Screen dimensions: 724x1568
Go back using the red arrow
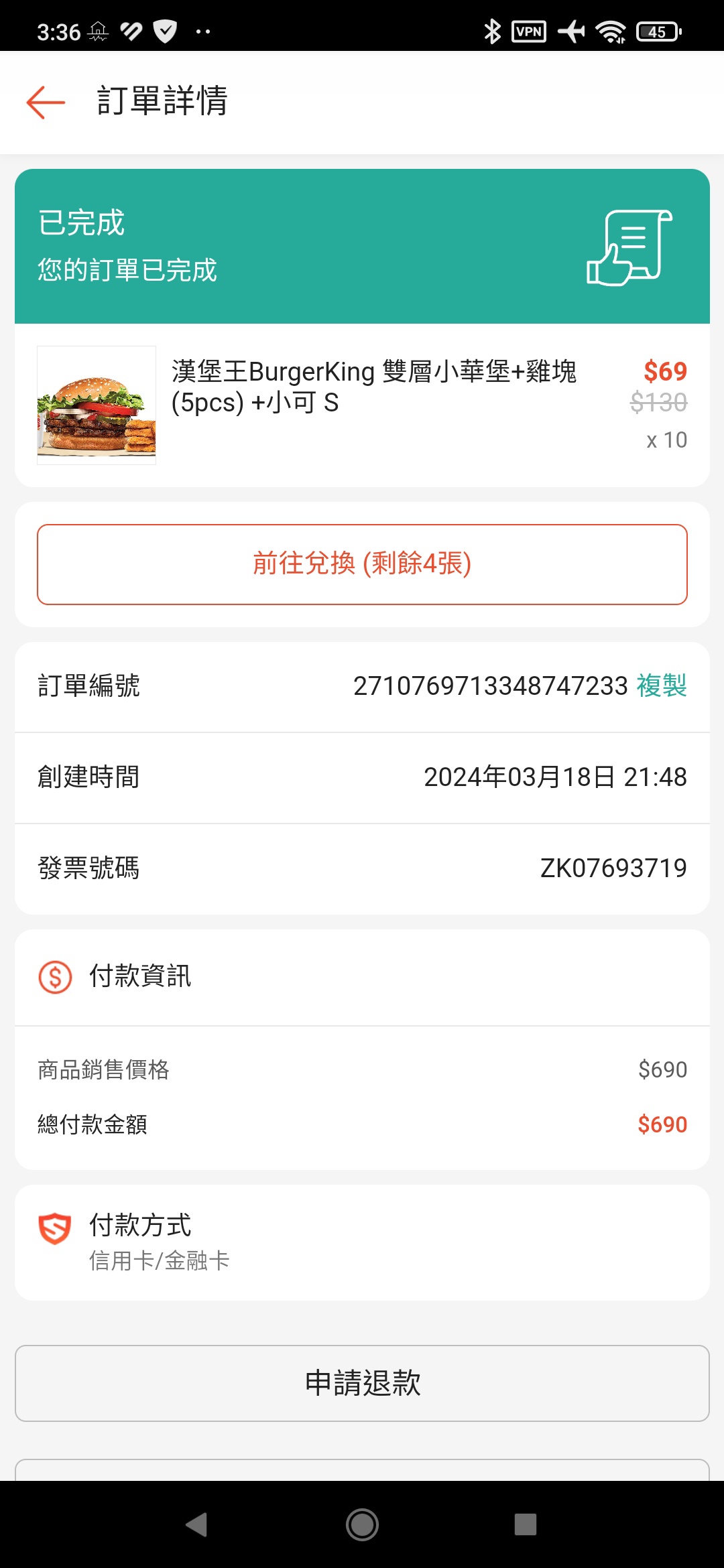tap(46, 102)
